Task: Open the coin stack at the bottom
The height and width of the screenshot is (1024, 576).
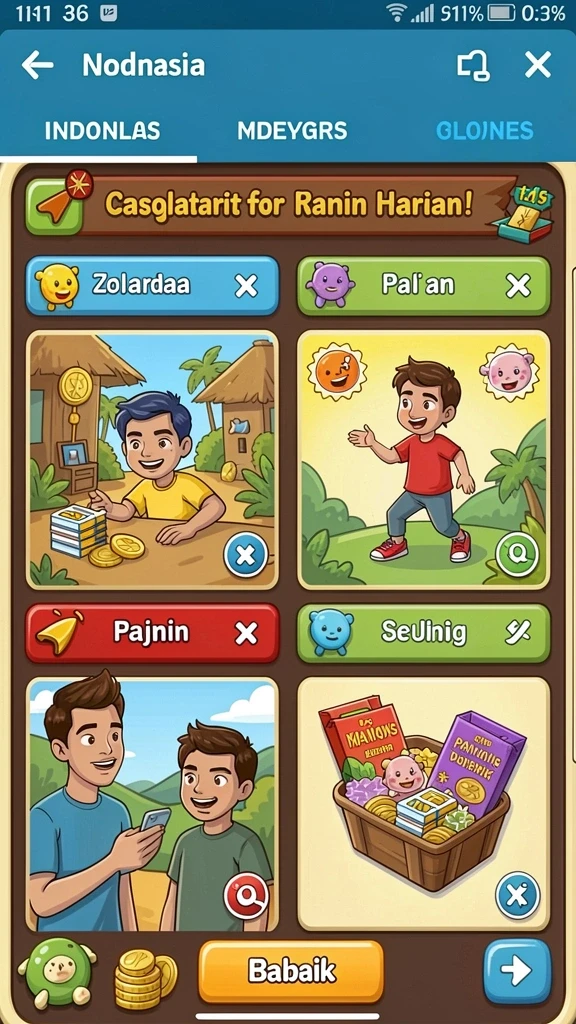Action: click(x=145, y=978)
